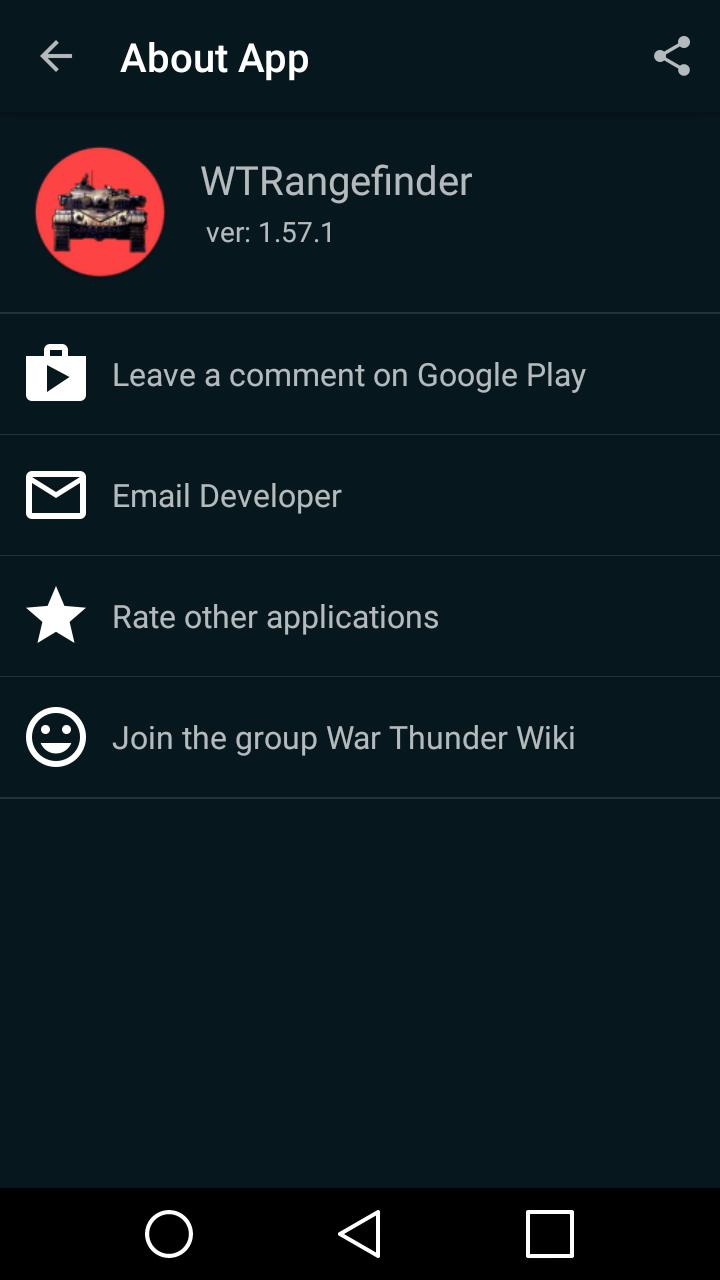Join the group War Thunder Wiki
Screen dimensions: 720x1280
[x=343, y=738]
